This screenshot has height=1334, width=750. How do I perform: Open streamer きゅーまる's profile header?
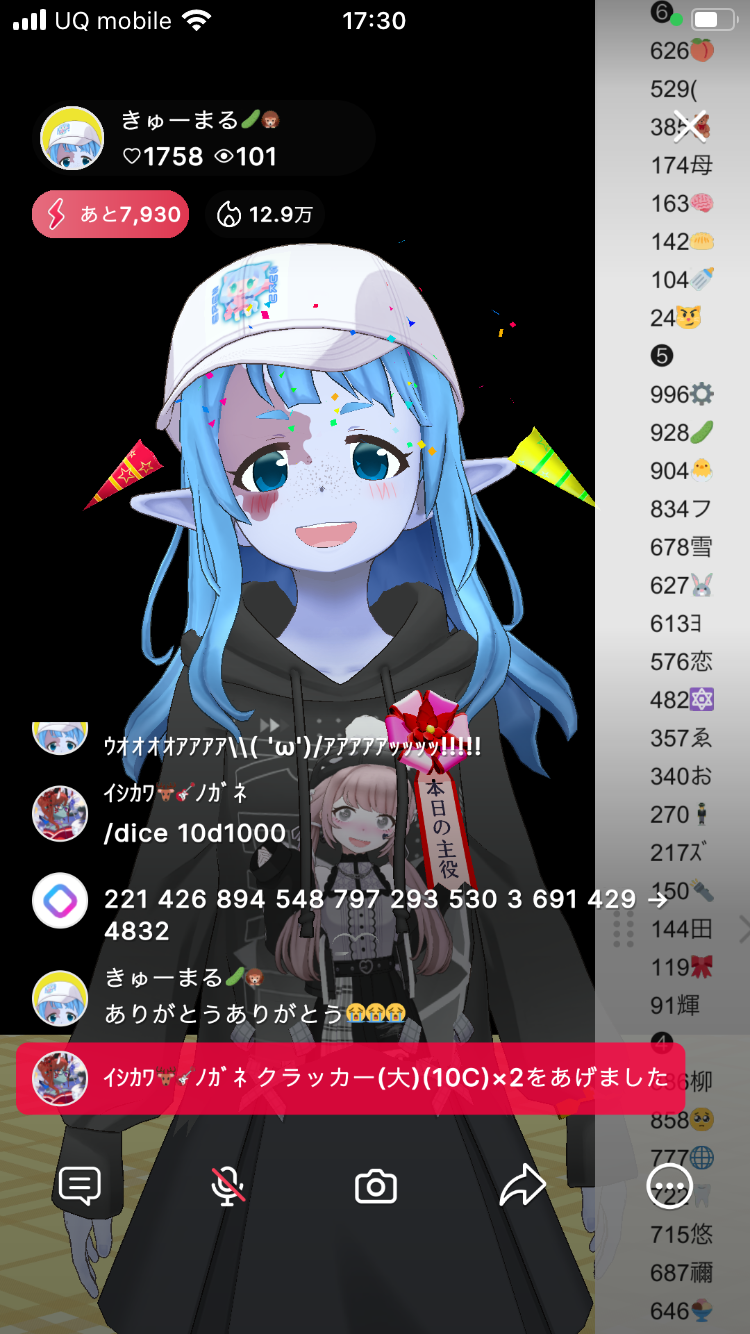pos(200,139)
